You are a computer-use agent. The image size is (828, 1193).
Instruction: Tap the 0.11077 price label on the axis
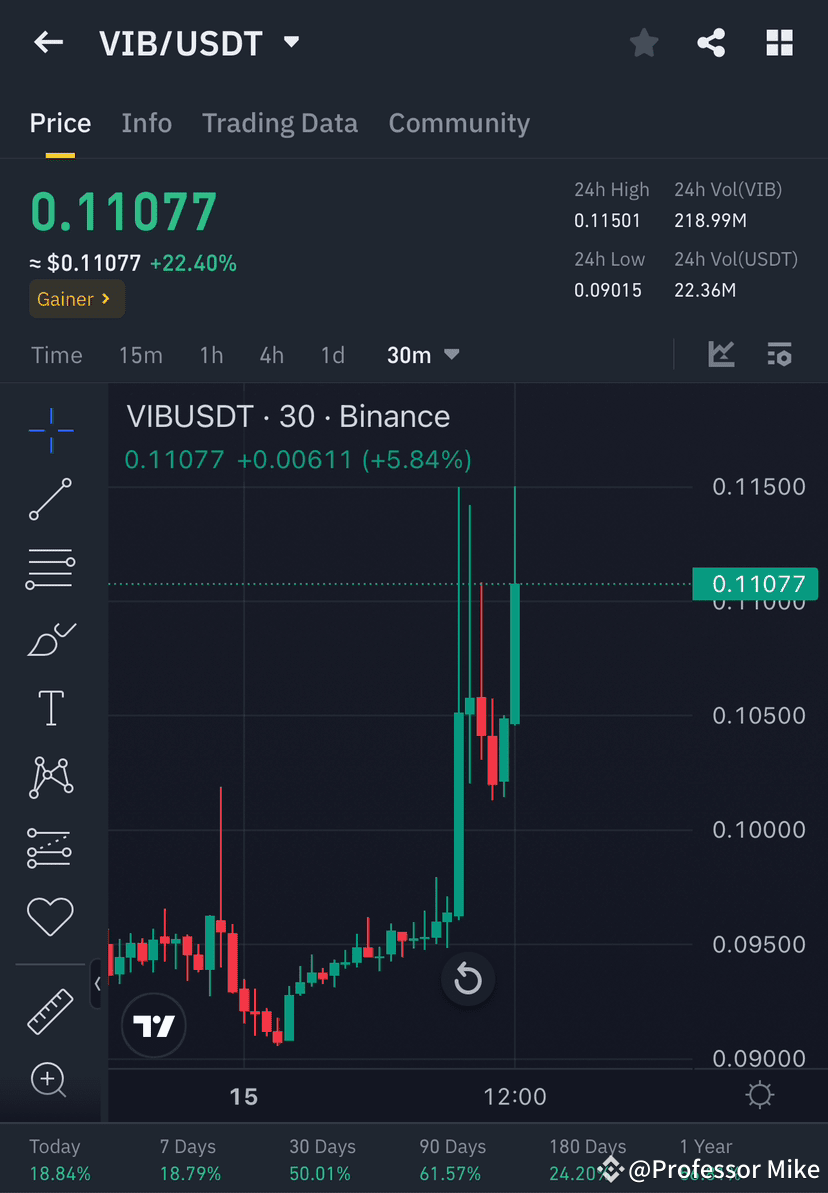pos(755,584)
